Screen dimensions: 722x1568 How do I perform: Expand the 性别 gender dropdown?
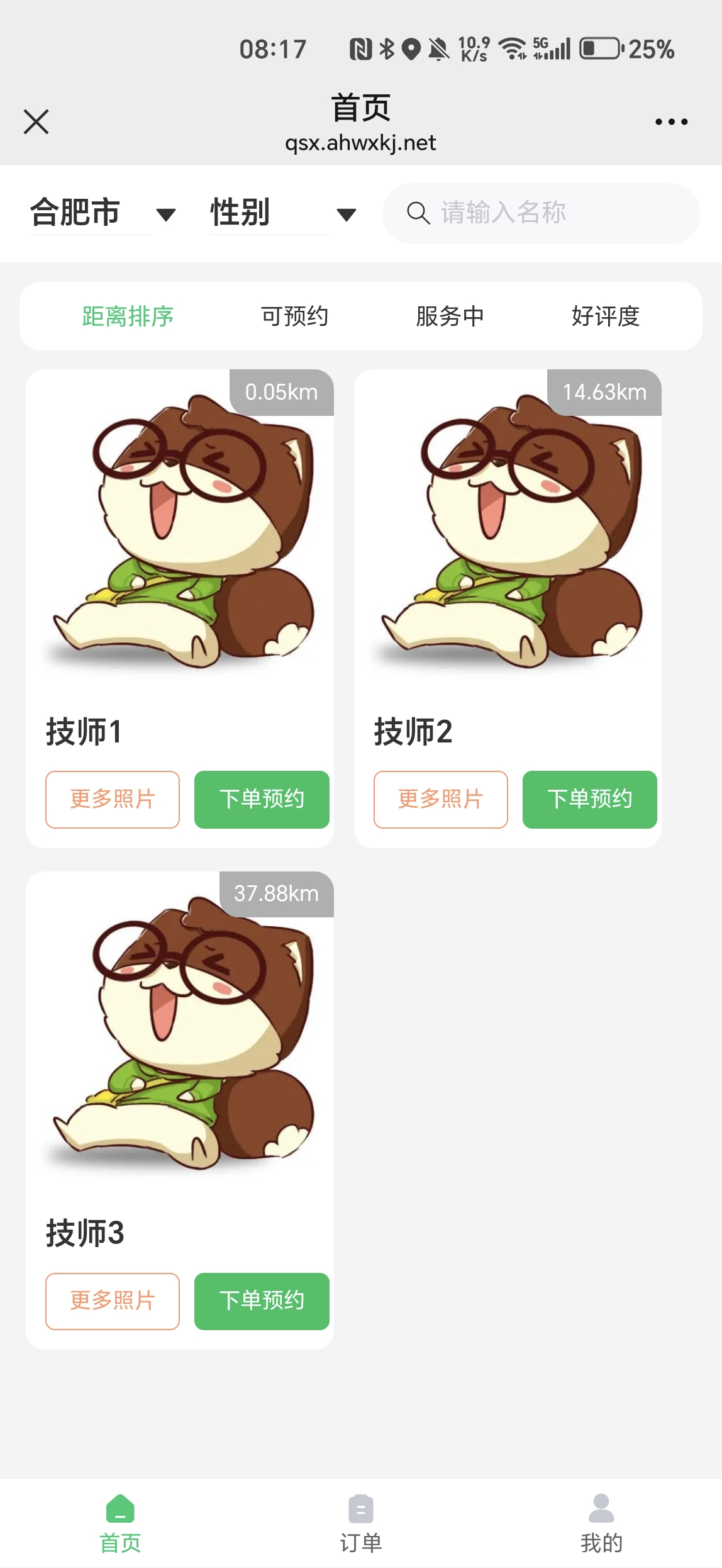click(282, 213)
